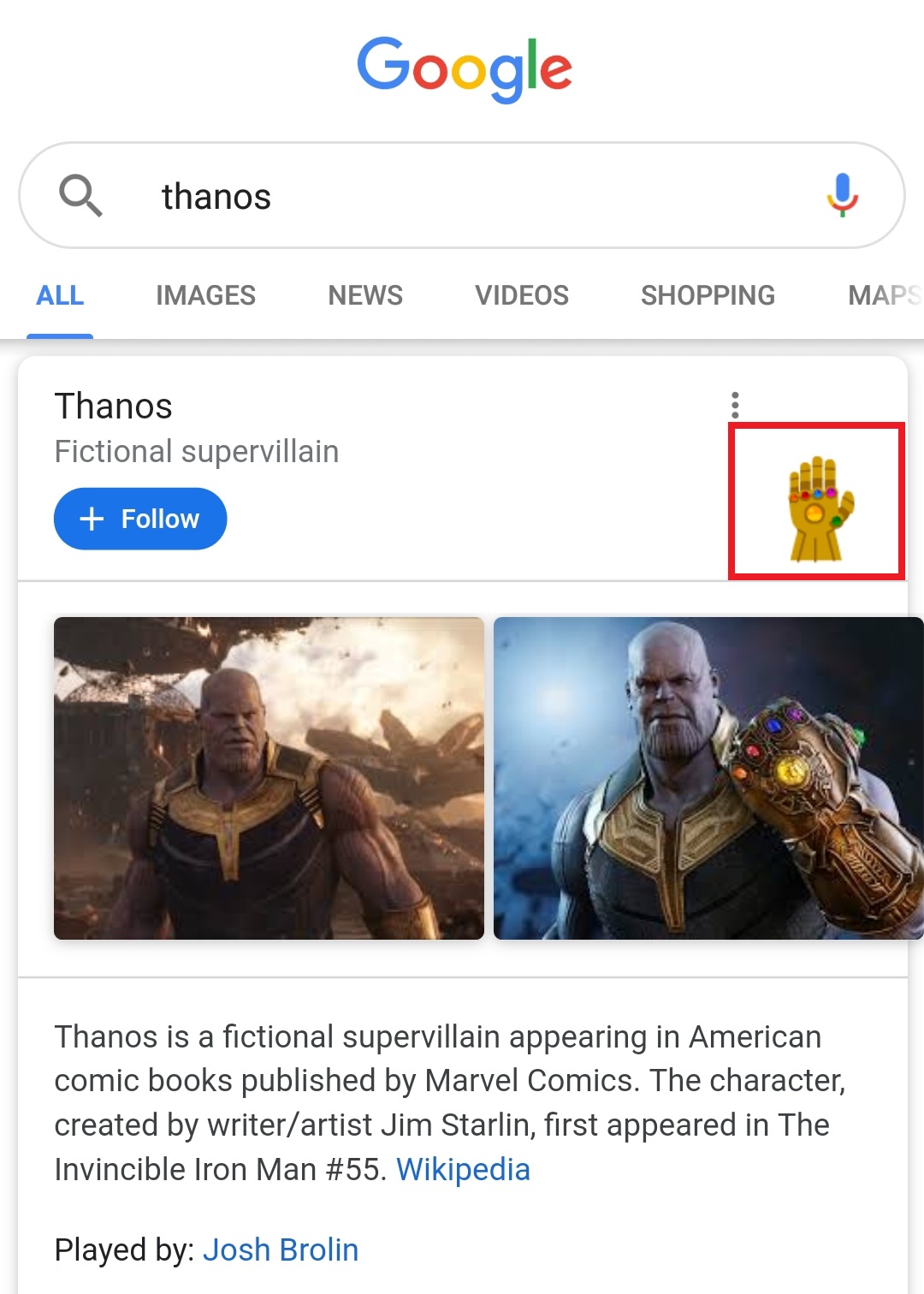Tap the magnifying glass search icon
Image resolution: width=924 pixels, height=1294 pixels.
(80, 195)
